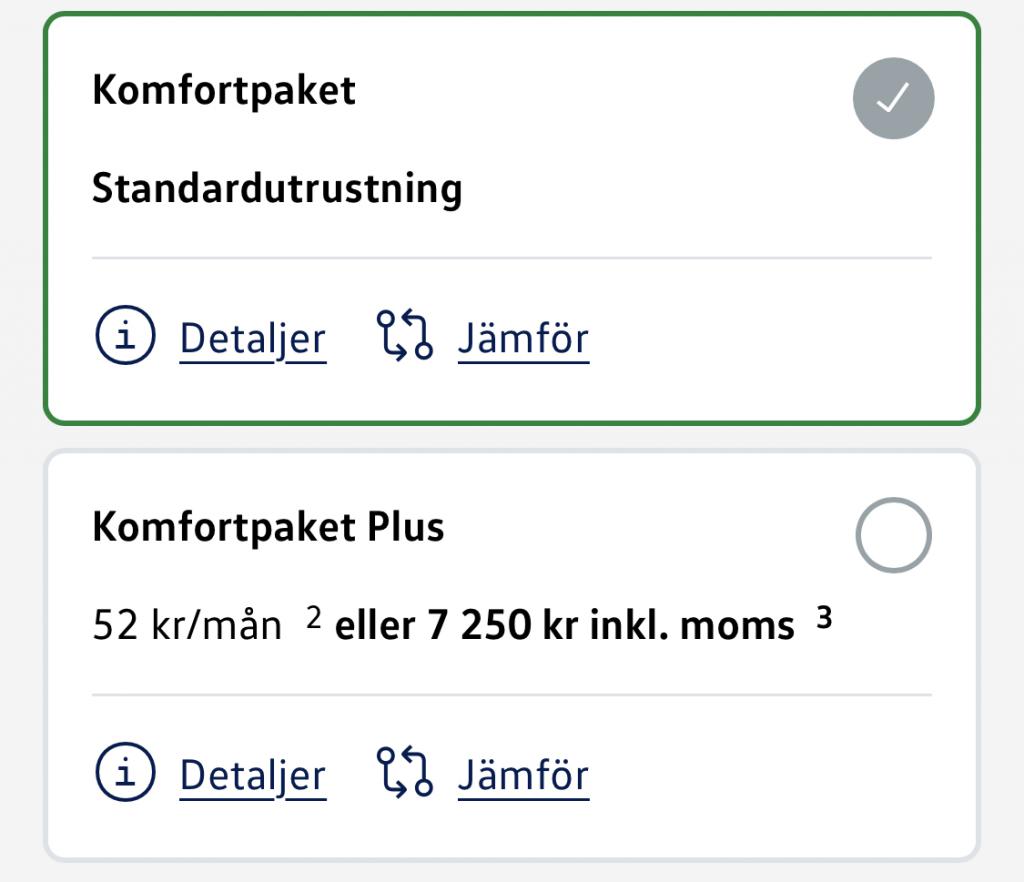Open Detaljer for Komfortpaket

click(252, 338)
